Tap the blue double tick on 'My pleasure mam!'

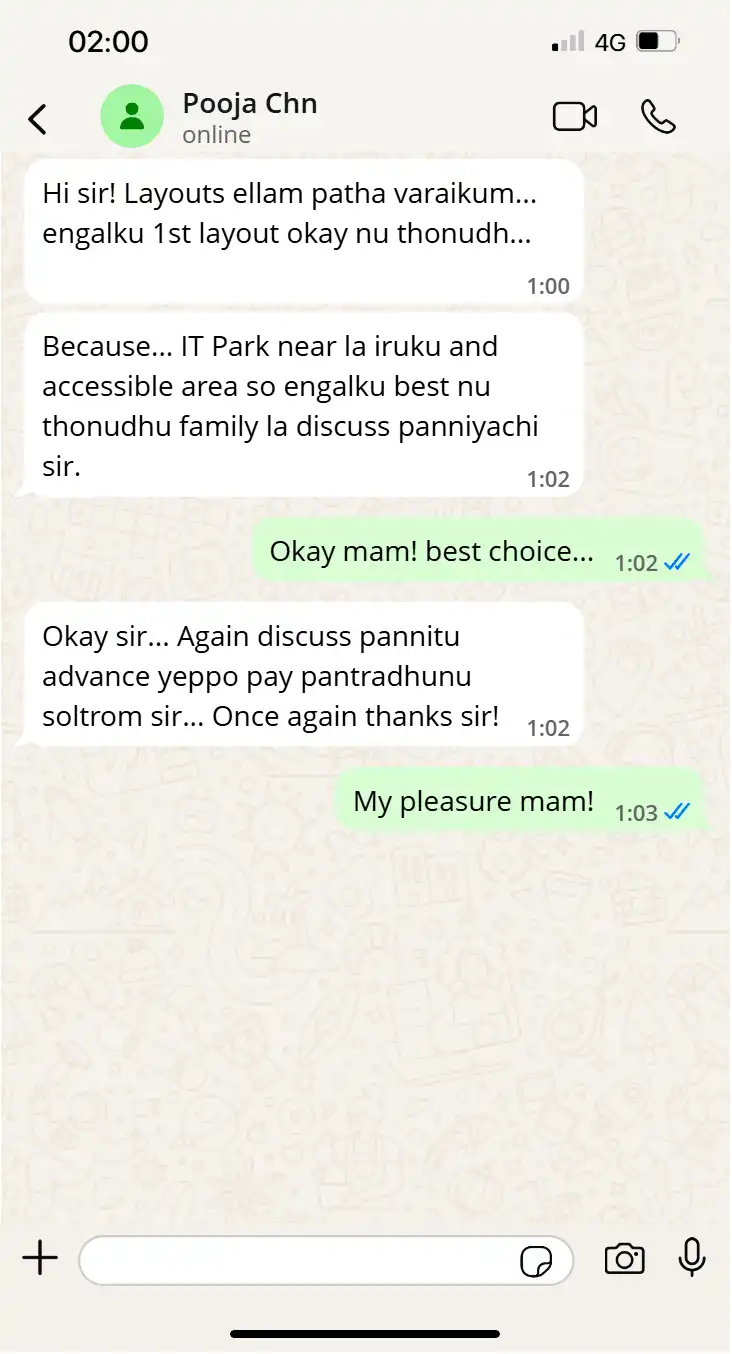(x=677, y=812)
